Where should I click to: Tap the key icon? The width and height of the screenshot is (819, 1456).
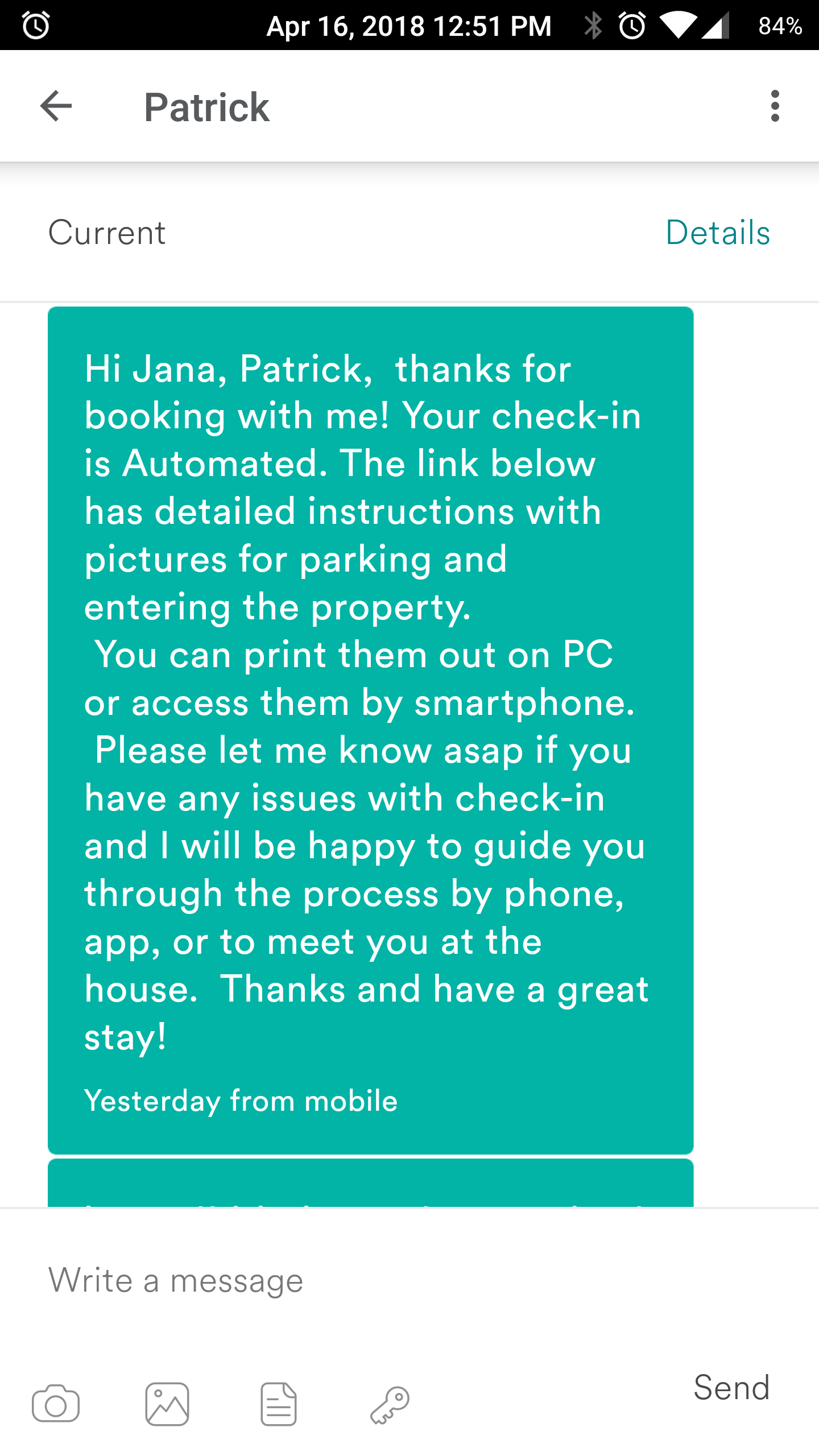[x=390, y=1404]
